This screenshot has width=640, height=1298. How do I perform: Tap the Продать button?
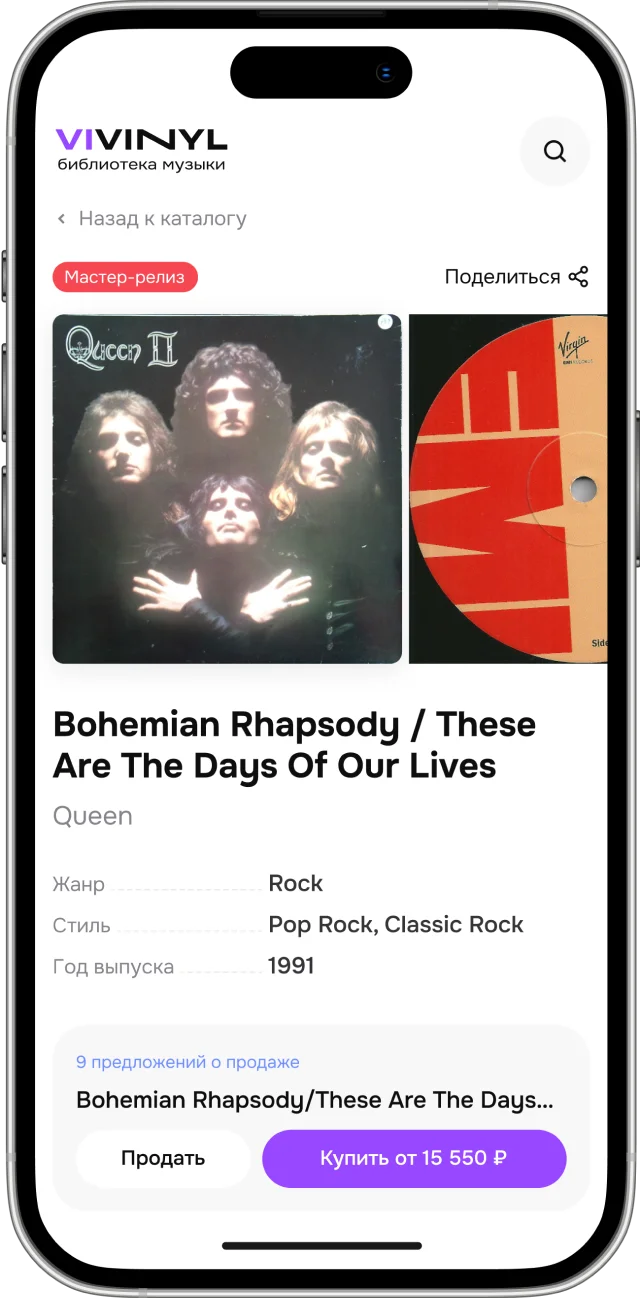coord(163,1158)
